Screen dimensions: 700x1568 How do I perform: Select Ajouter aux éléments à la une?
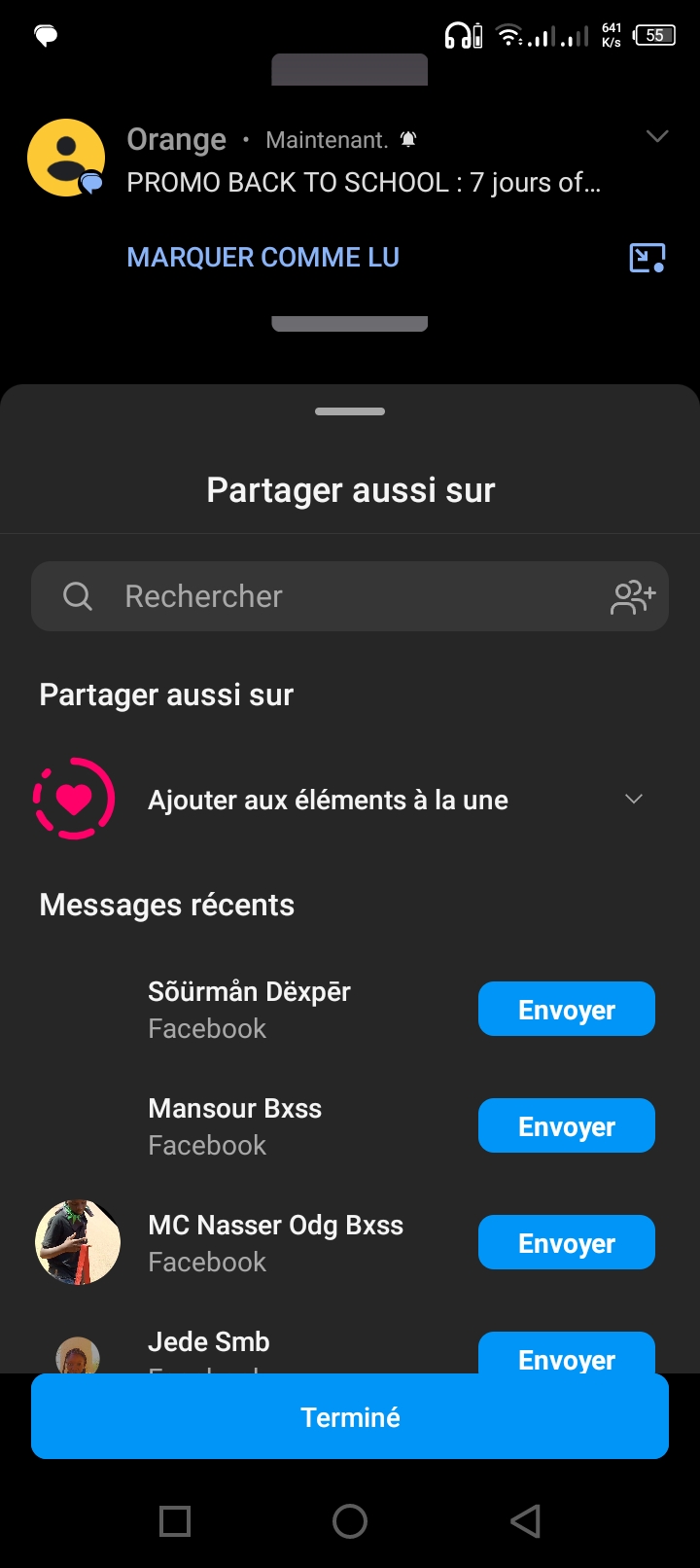pos(328,800)
